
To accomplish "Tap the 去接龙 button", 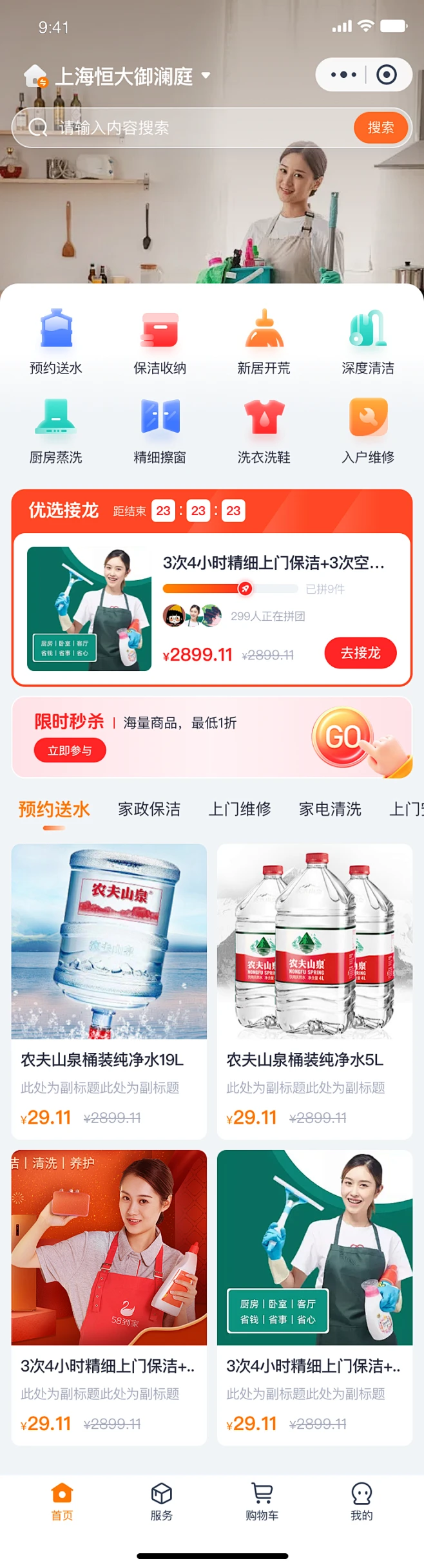I will point(360,653).
